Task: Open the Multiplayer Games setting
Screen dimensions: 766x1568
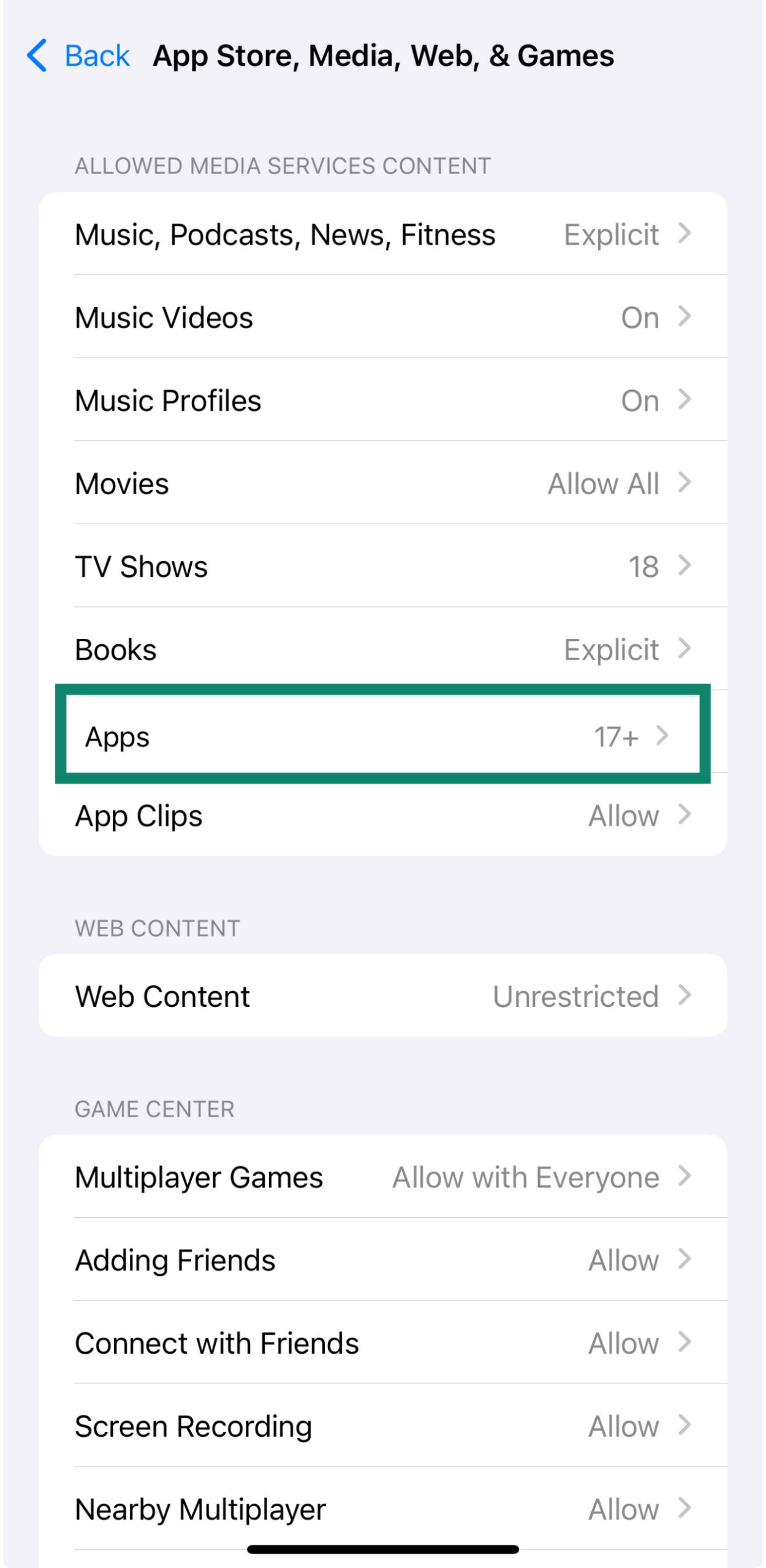Action: pyautogui.click(x=382, y=1177)
